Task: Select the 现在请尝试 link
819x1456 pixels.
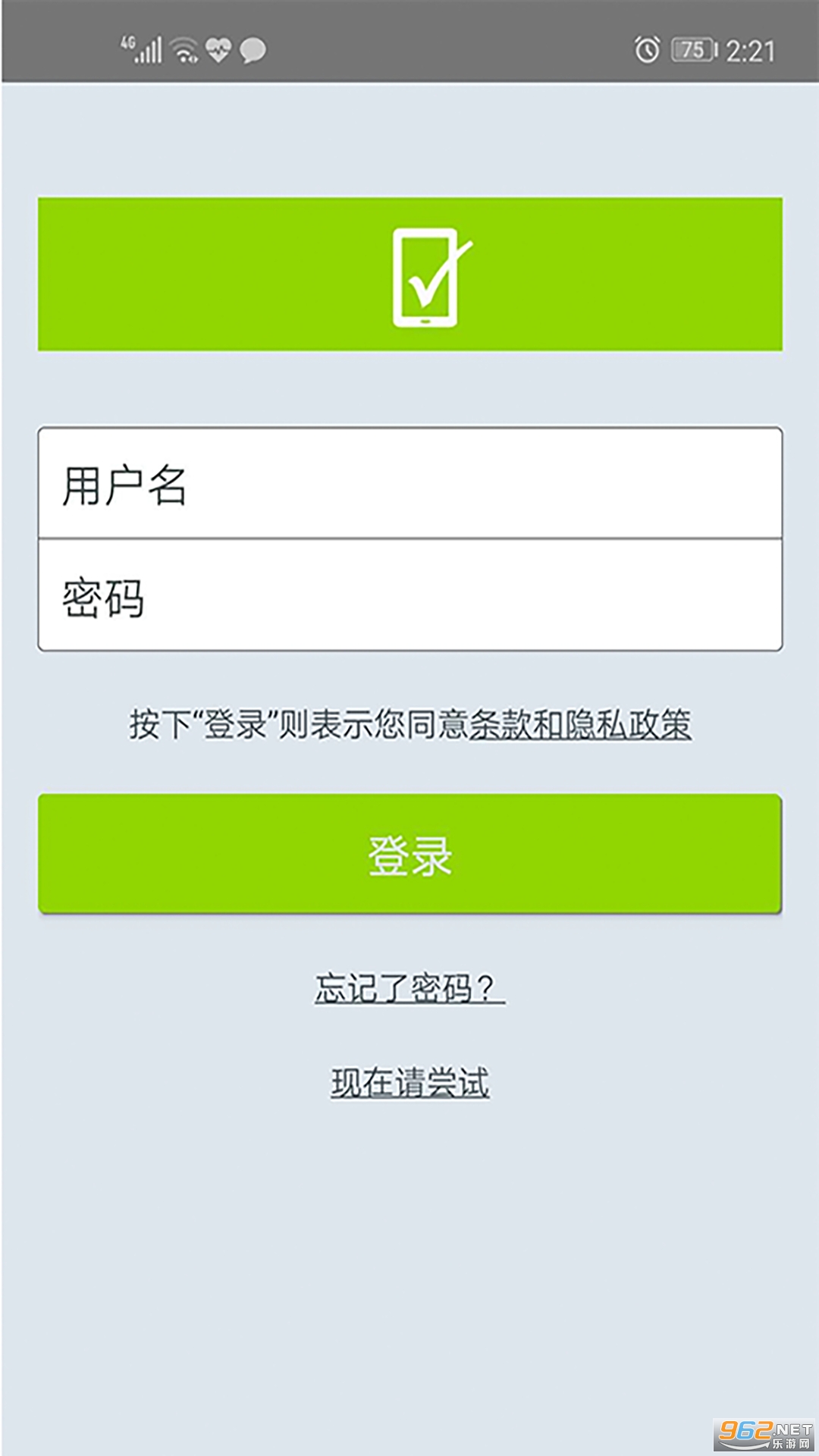Action: click(x=409, y=1082)
